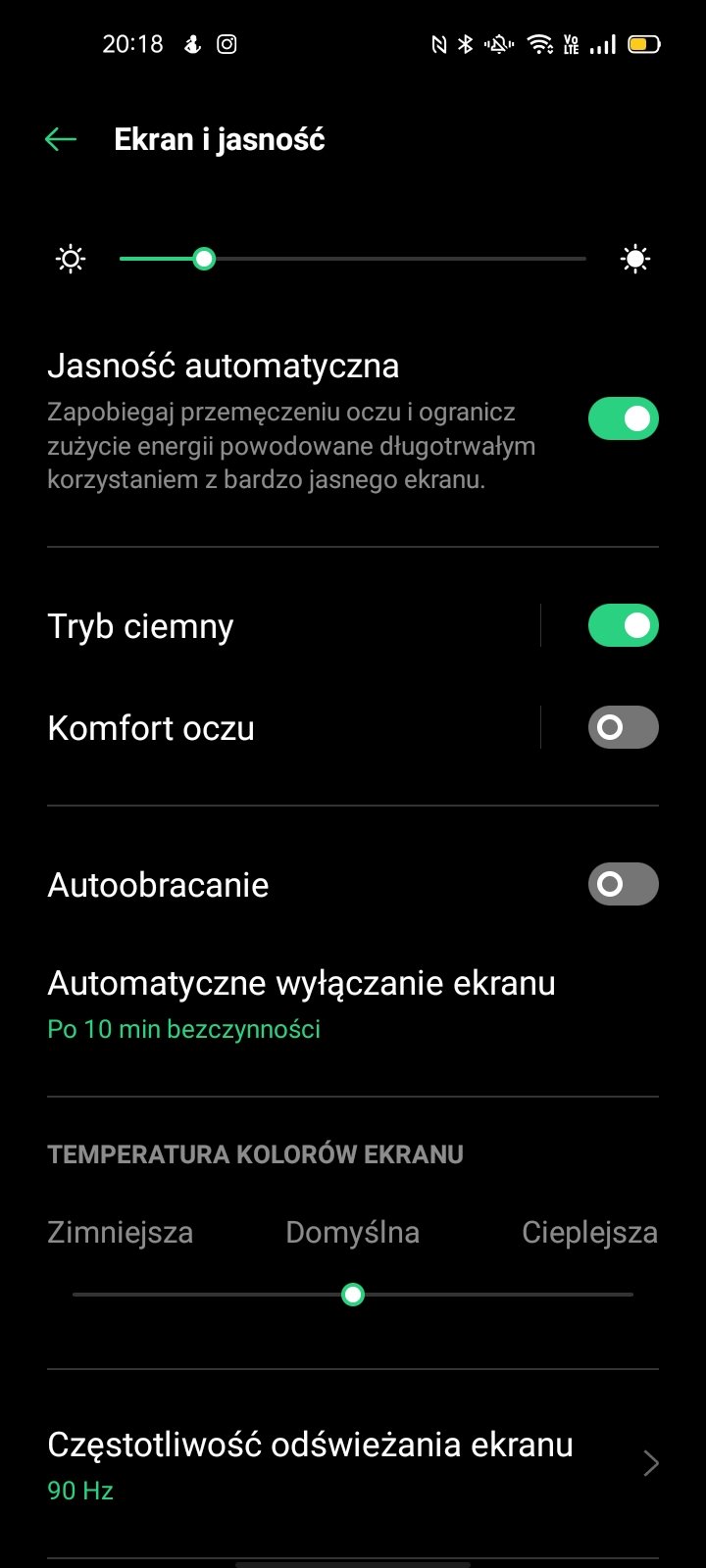Screen dimensions: 706x1568
Task: Turn on Autoobracanie
Action: (623, 884)
